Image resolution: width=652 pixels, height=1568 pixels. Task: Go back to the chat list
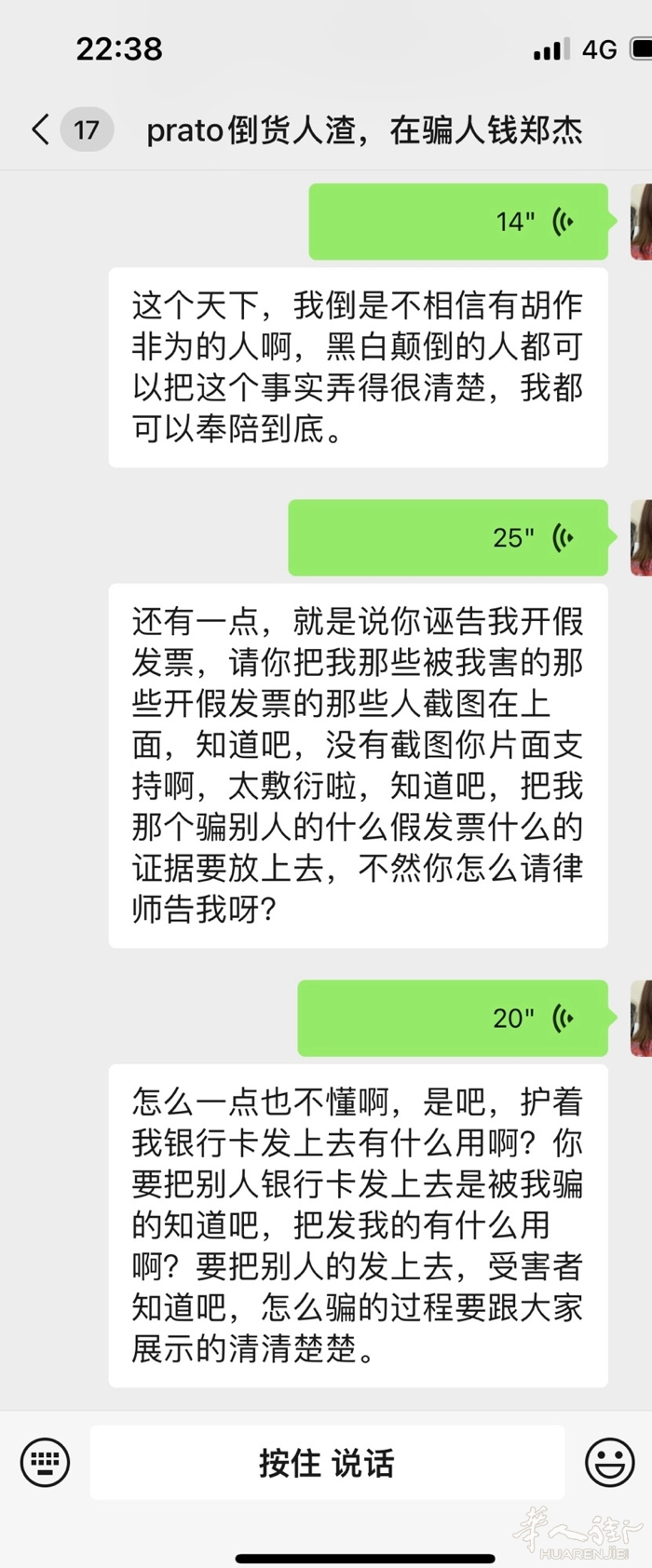click(41, 129)
